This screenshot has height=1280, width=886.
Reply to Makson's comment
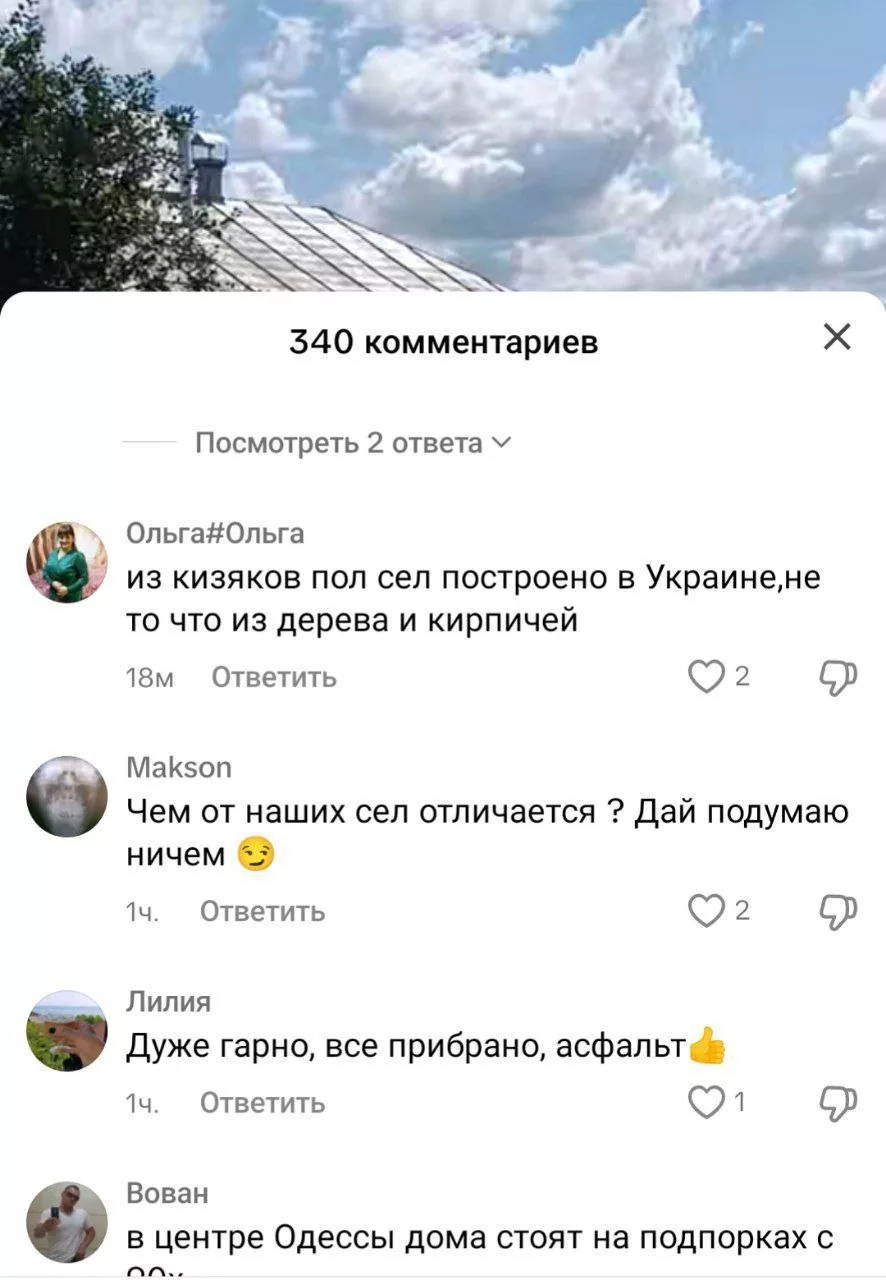[x=262, y=911]
